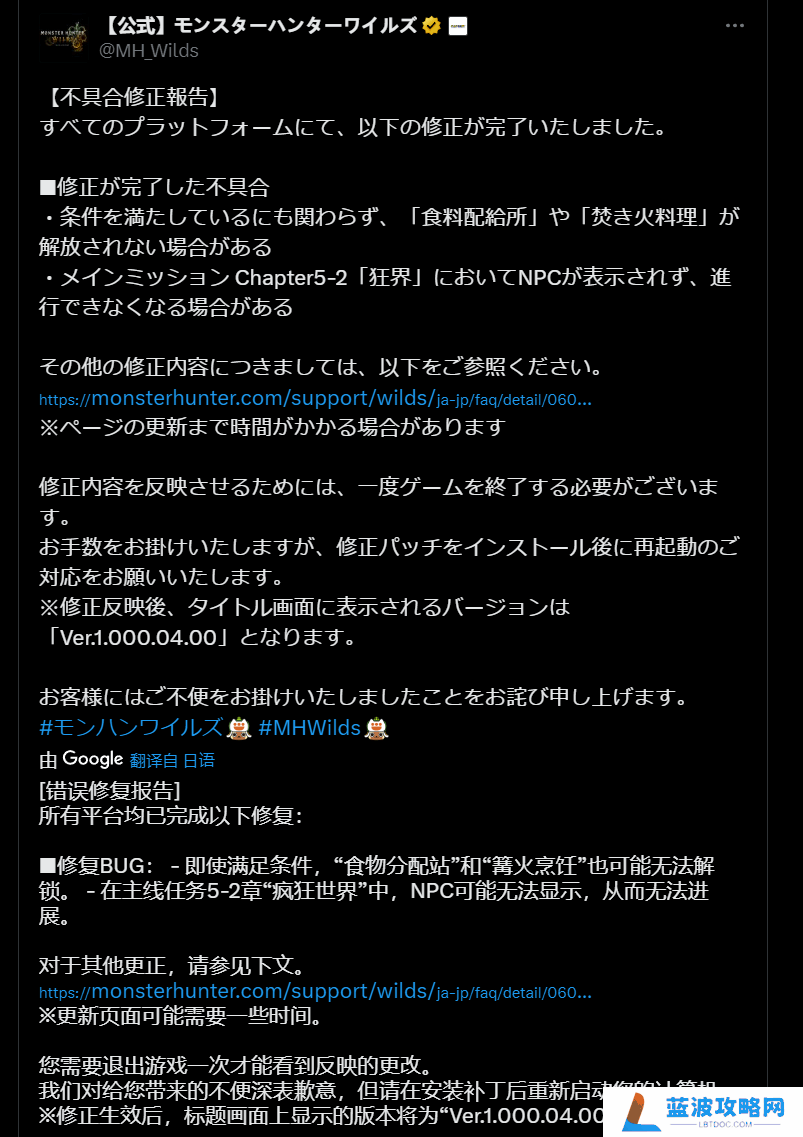
Task: Tap the 翻译自 日语 translation link
Action: pos(171,760)
